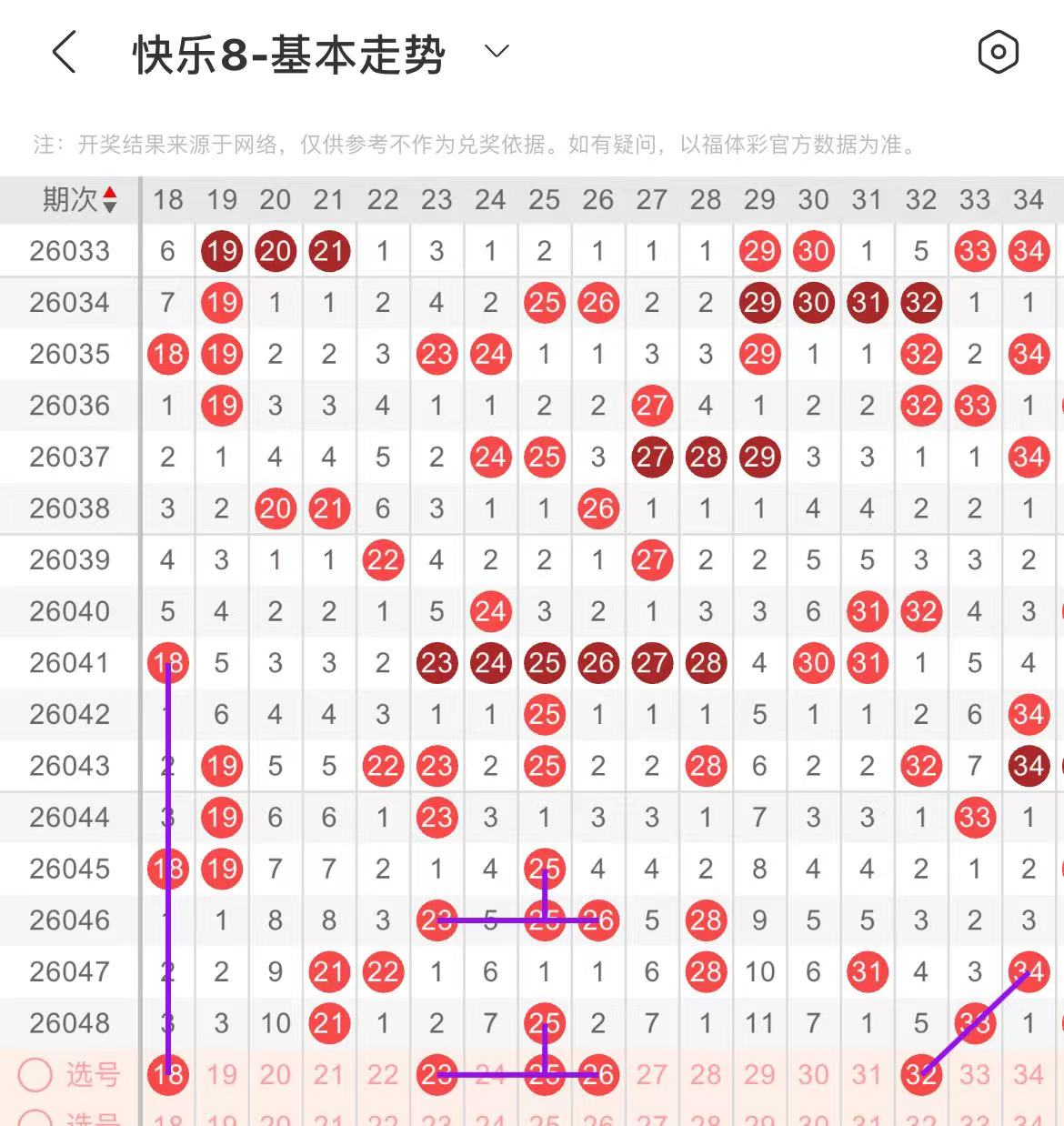Choose number 21 in the first 选号 row
Viewport: 1064px width, 1126px height.
pos(329,1075)
